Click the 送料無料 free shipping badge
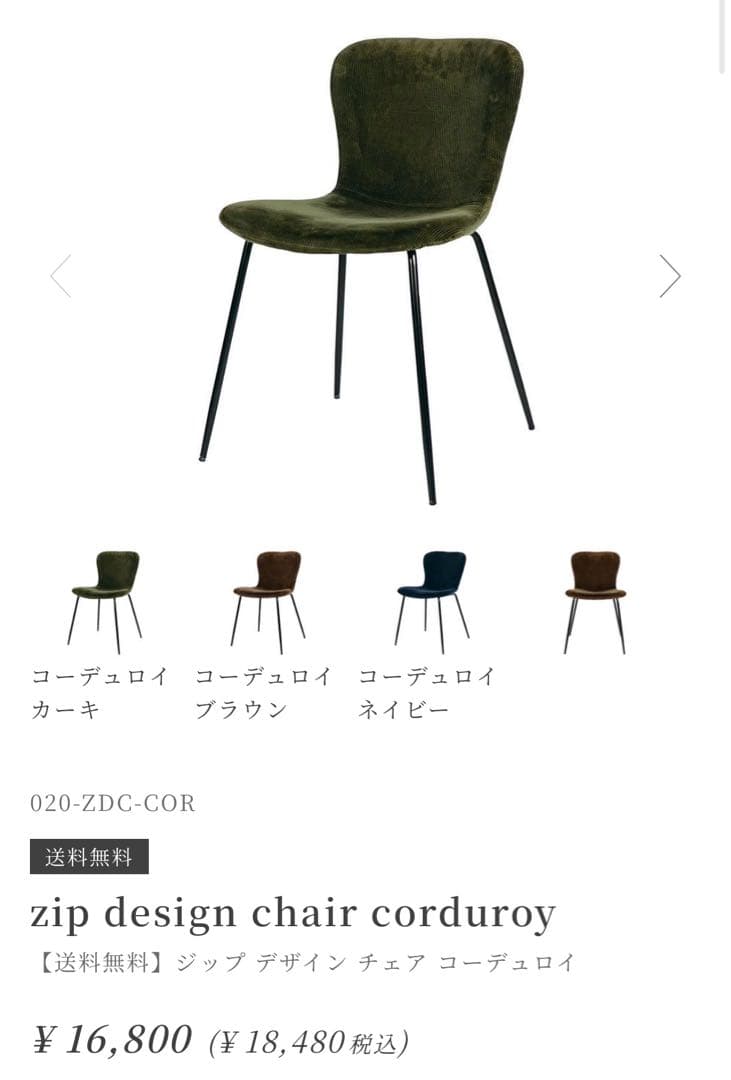Image resolution: width=731 pixels, height=1080 pixels. tap(89, 855)
